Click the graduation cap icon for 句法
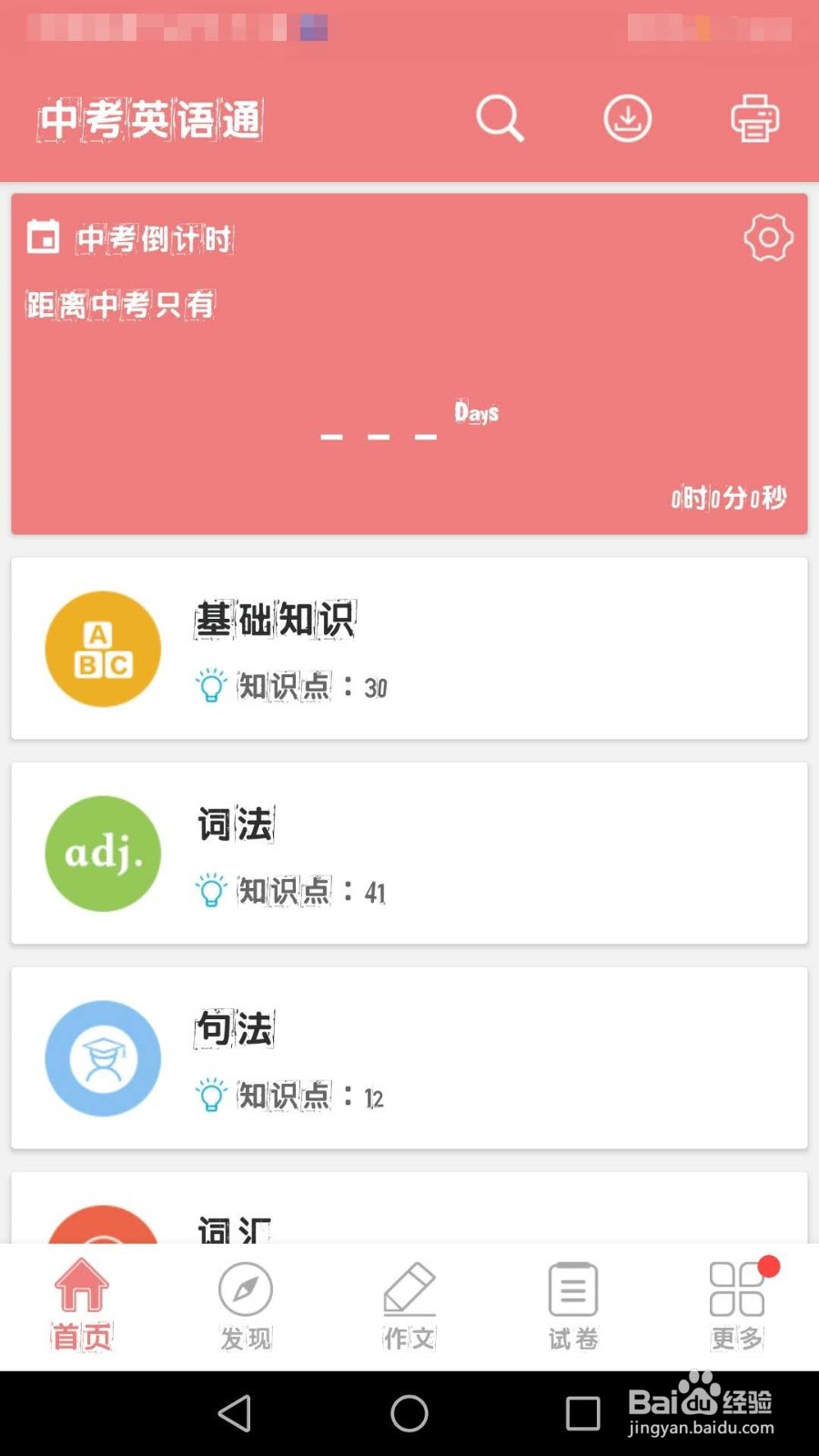The image size is (819, 1456). pos(102,1057)
